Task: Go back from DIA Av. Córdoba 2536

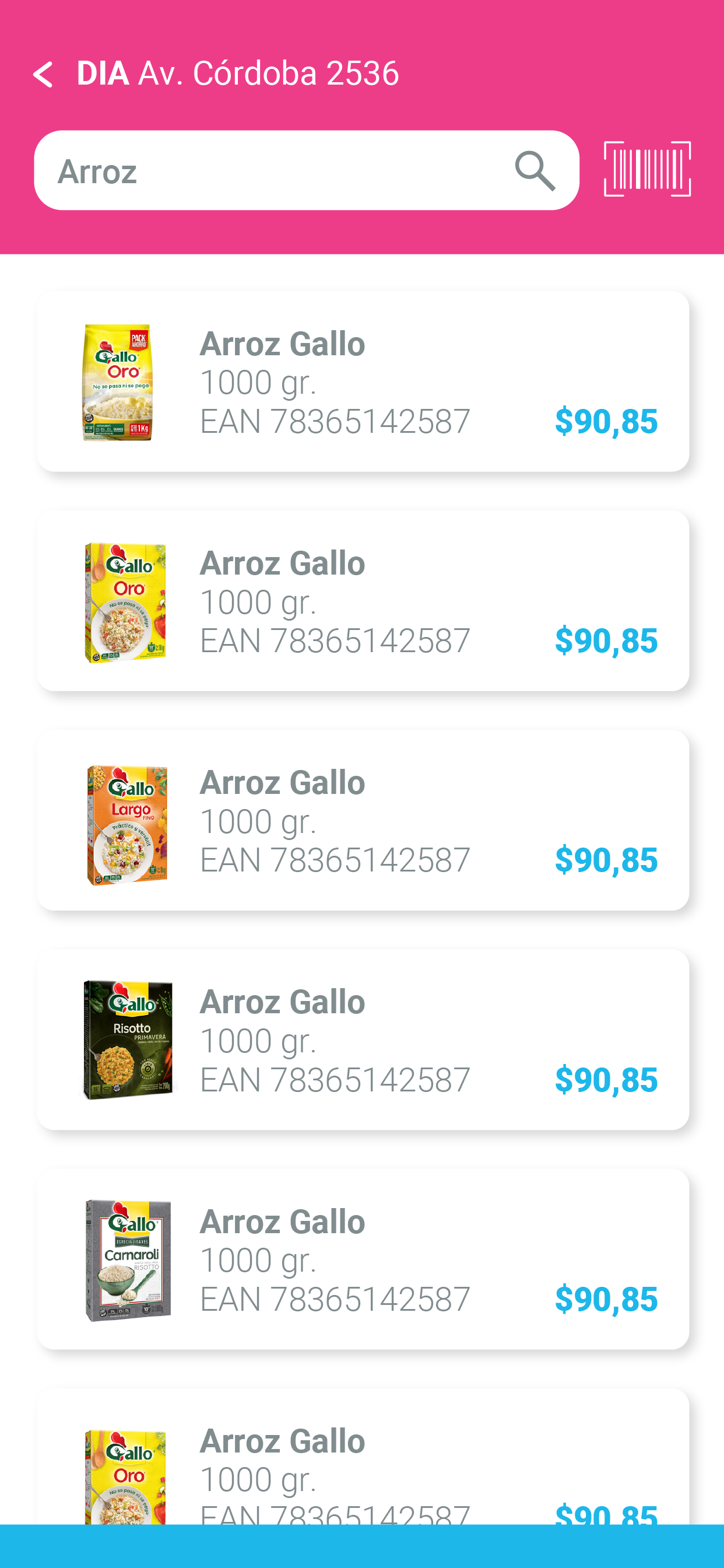Action: coord(43,75)
